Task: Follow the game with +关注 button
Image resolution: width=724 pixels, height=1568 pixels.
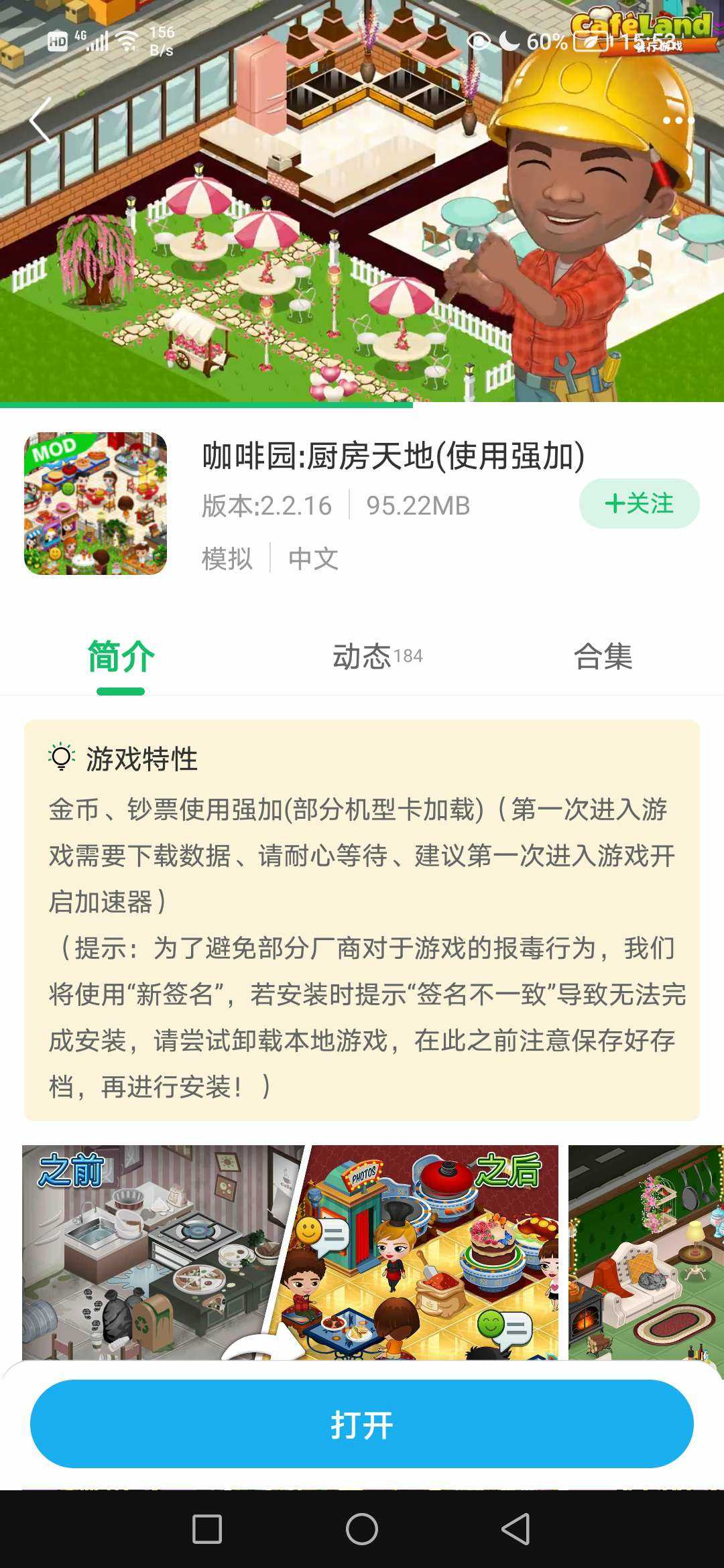Action: pyautogui.click(x=639, y=504)
